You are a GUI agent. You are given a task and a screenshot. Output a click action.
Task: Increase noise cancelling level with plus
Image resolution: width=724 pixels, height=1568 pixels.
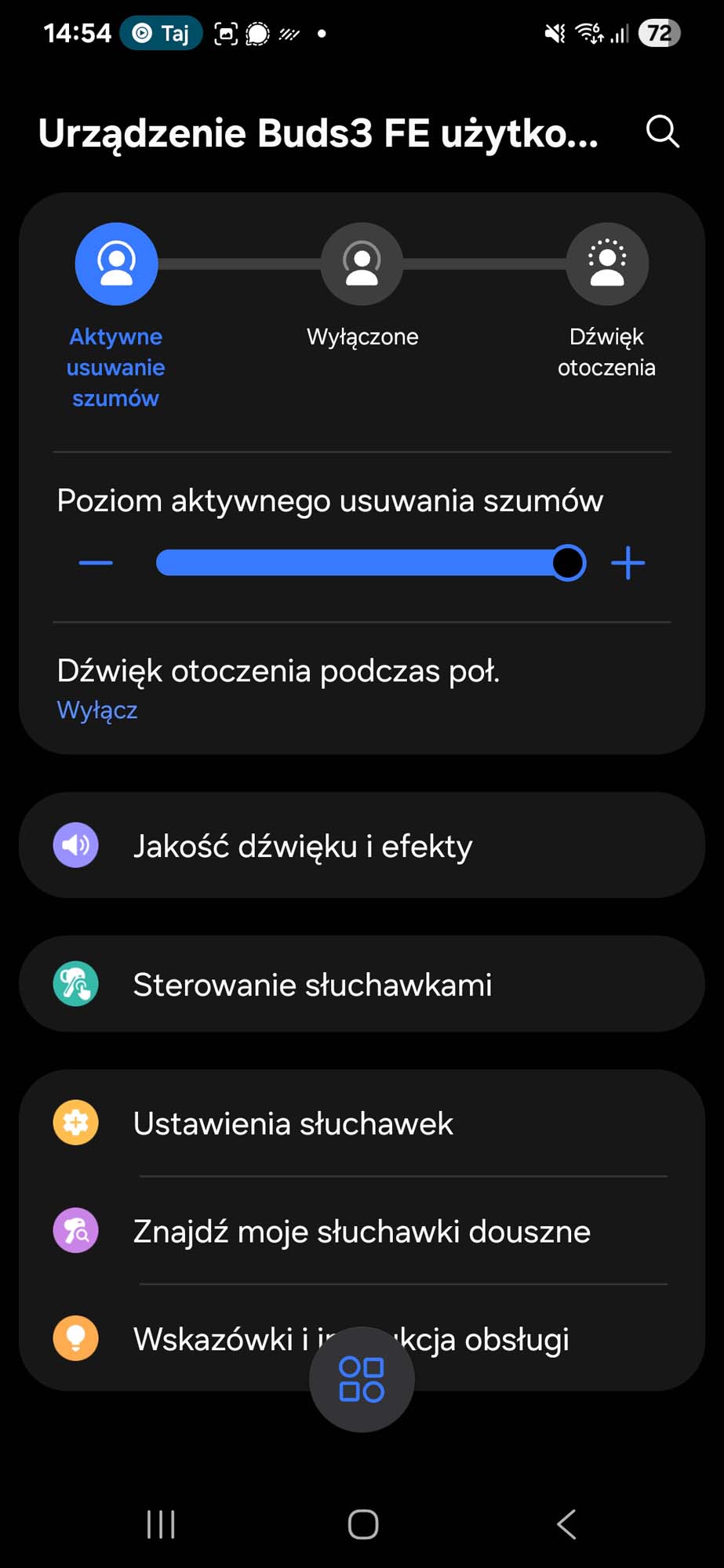point(628,563)
